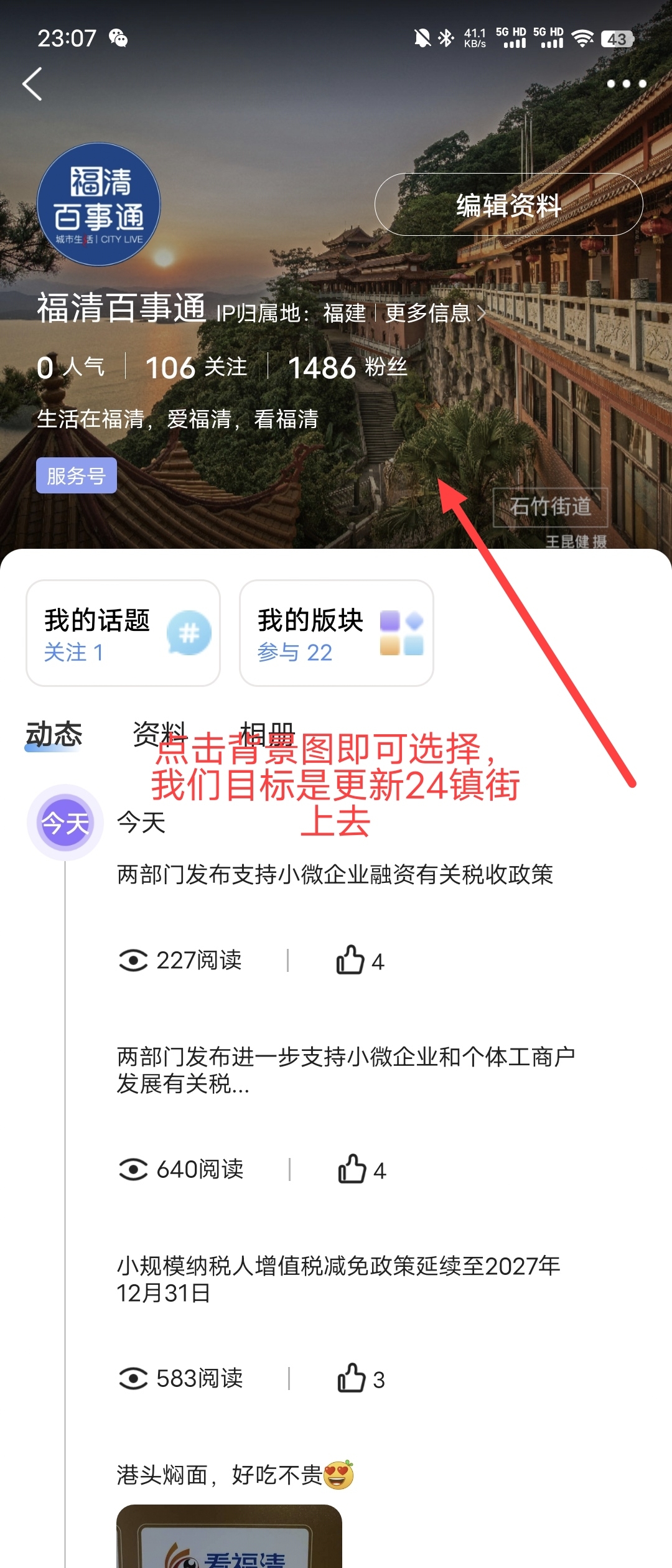Open the three-dot overflow menu
Screen dimensions: 672x1568
click(626, 84)
